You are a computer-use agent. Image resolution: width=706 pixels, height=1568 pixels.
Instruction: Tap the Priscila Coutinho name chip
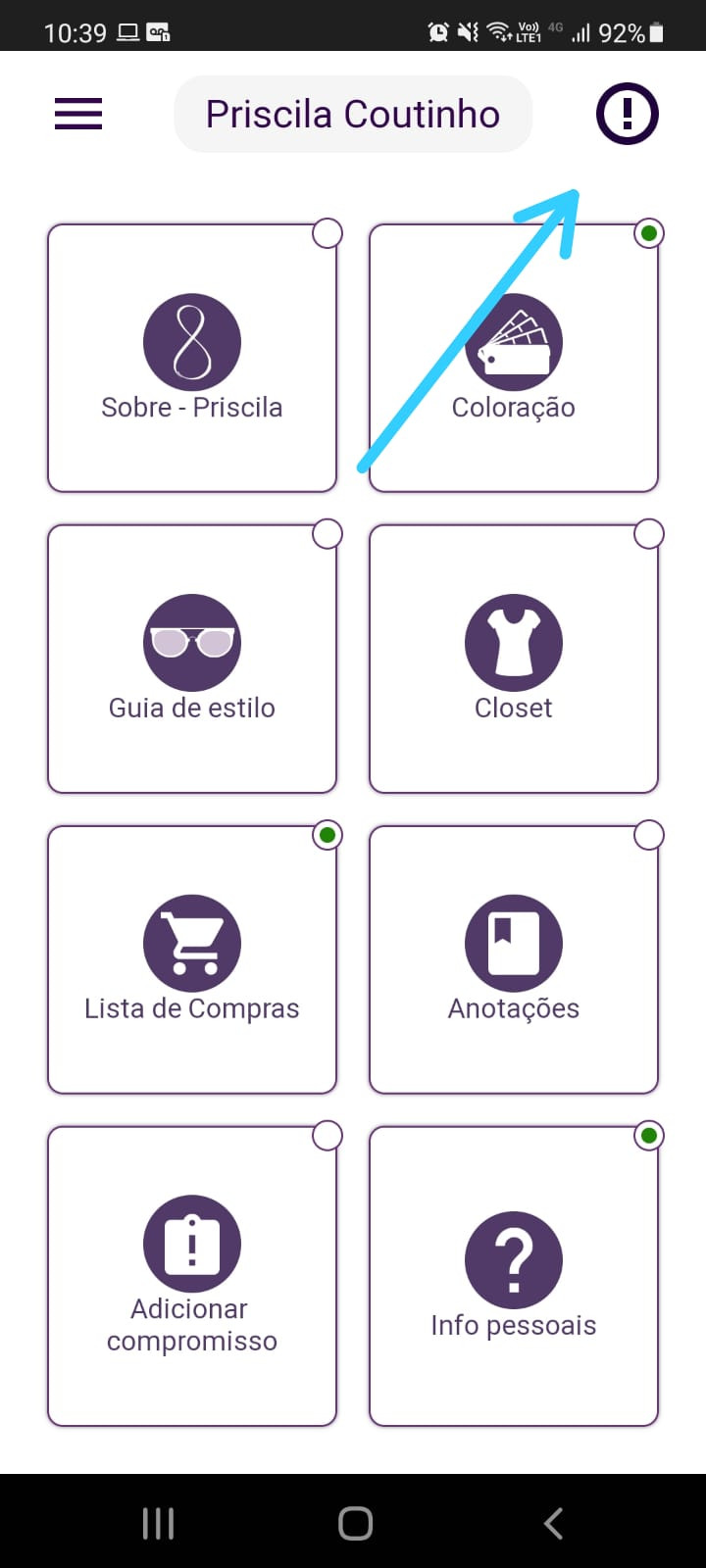[x=353, y=114]
